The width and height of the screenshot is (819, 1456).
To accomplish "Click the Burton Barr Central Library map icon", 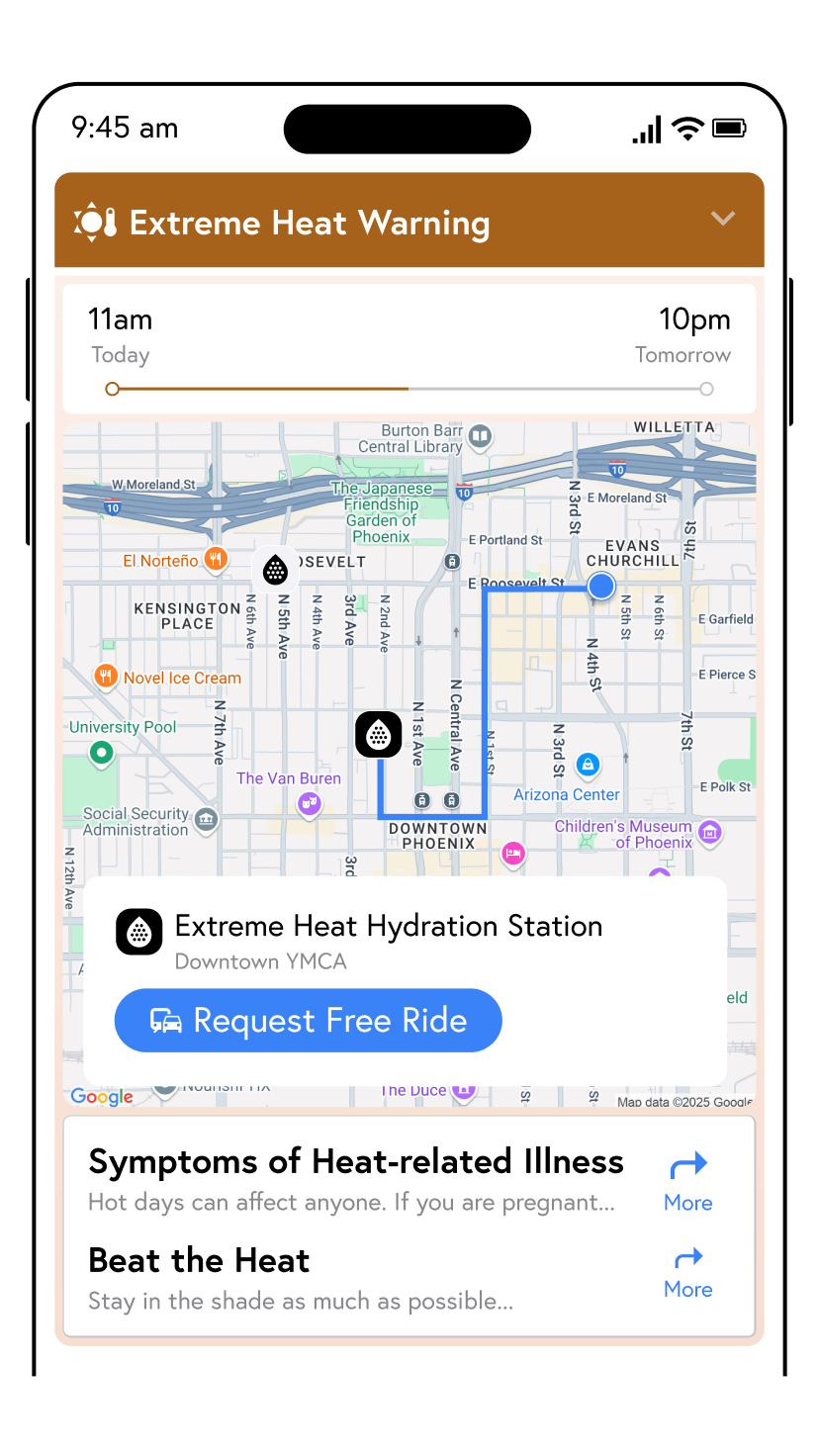I will coord(481,438).
